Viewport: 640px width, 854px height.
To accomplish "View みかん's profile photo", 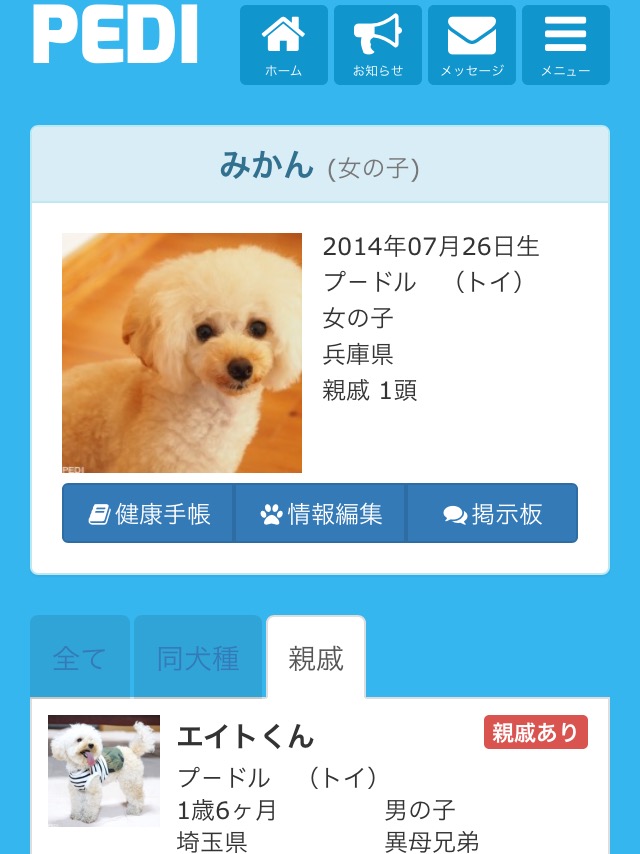I will (182, 353).
